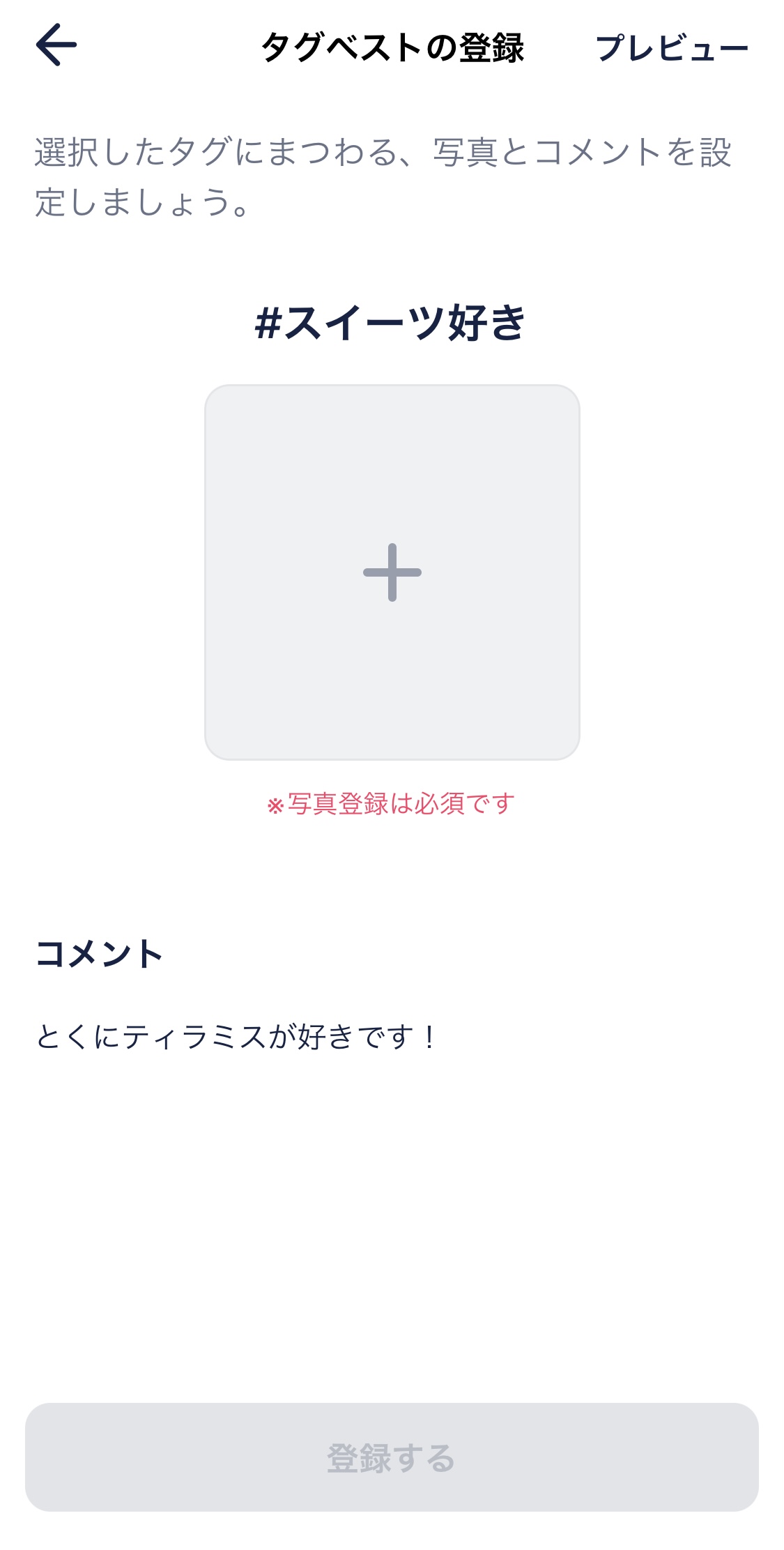This screenshot has width=784, height=1550.
Task: Tap the 登録する button
Action: [392, 1457]
